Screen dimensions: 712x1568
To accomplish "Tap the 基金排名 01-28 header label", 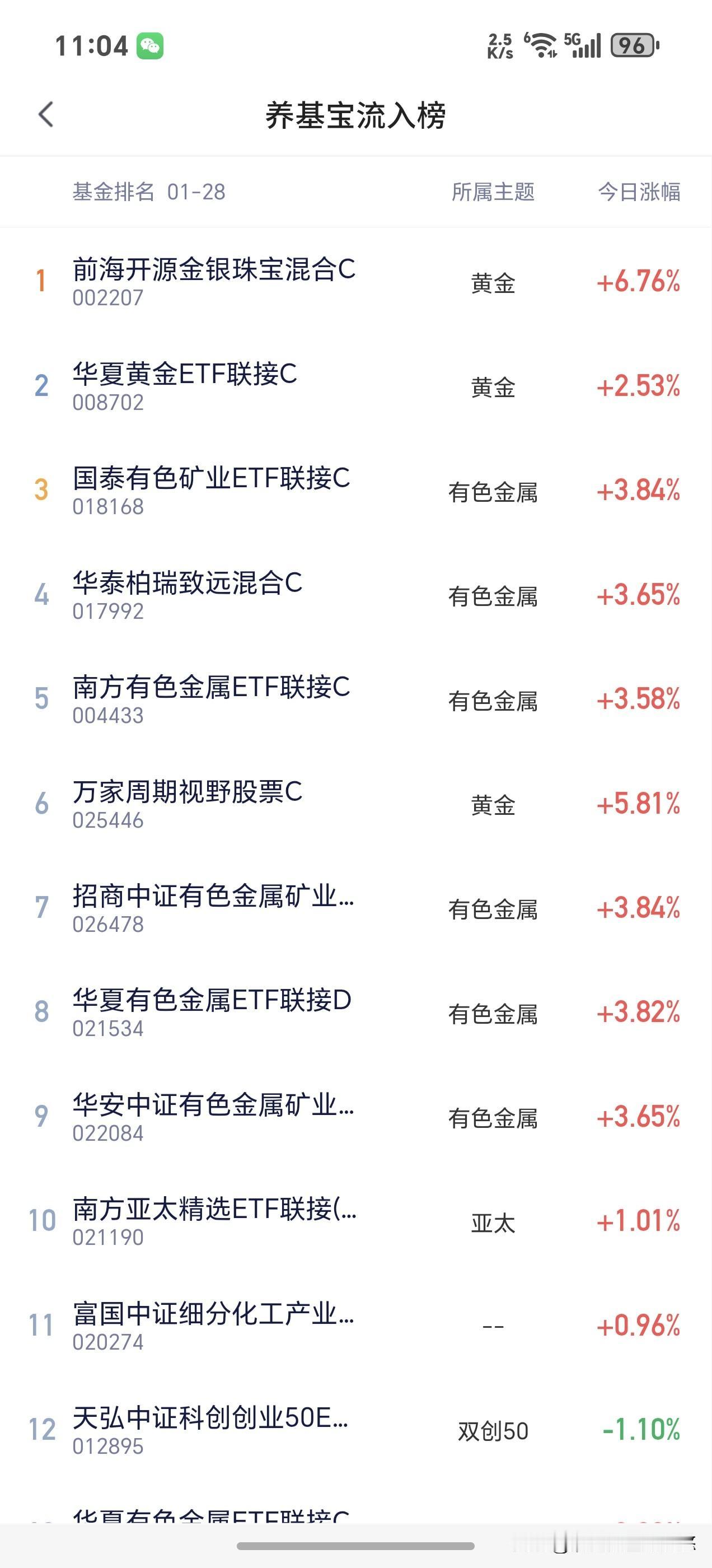I will click(x=148, y=192).
